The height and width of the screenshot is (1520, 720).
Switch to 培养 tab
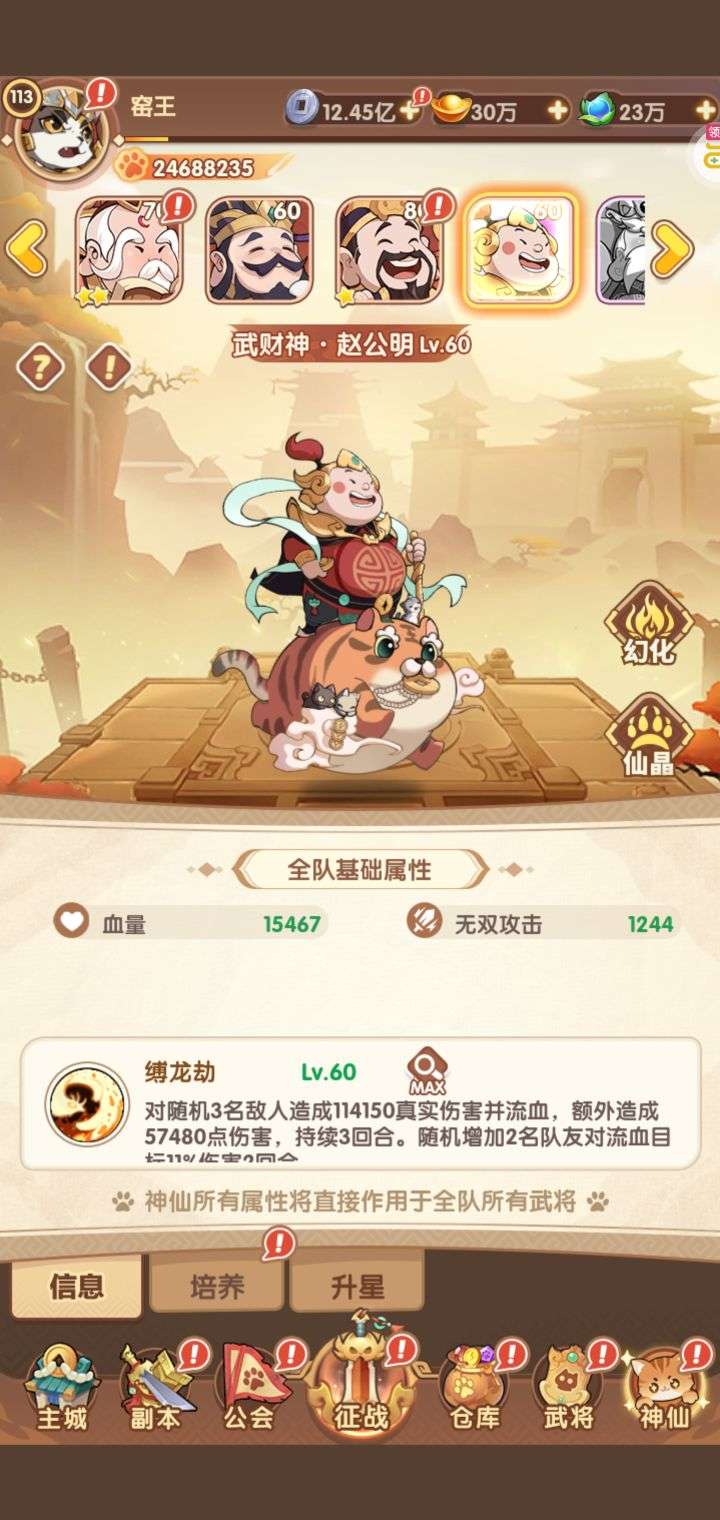[217, 1285]
